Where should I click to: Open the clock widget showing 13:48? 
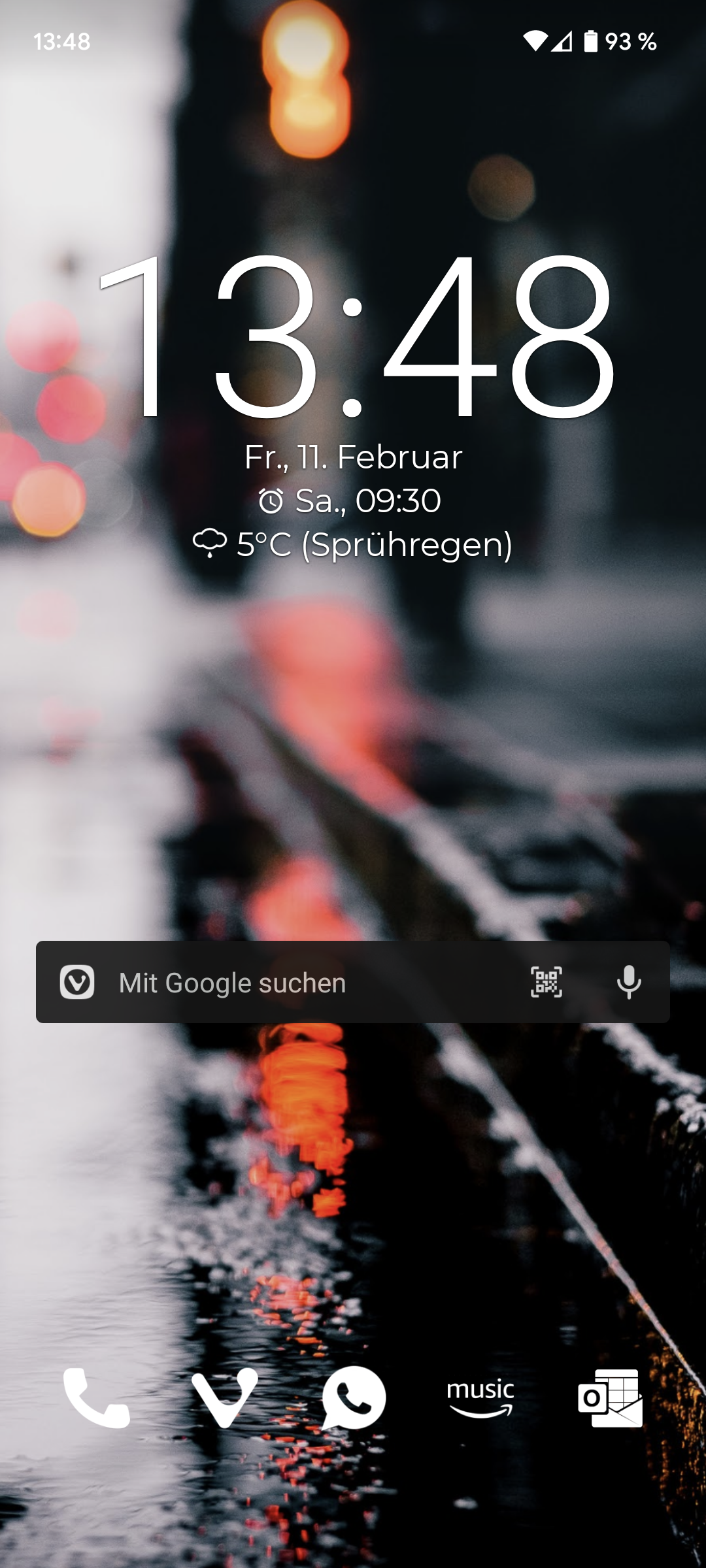tap(353, 336)
